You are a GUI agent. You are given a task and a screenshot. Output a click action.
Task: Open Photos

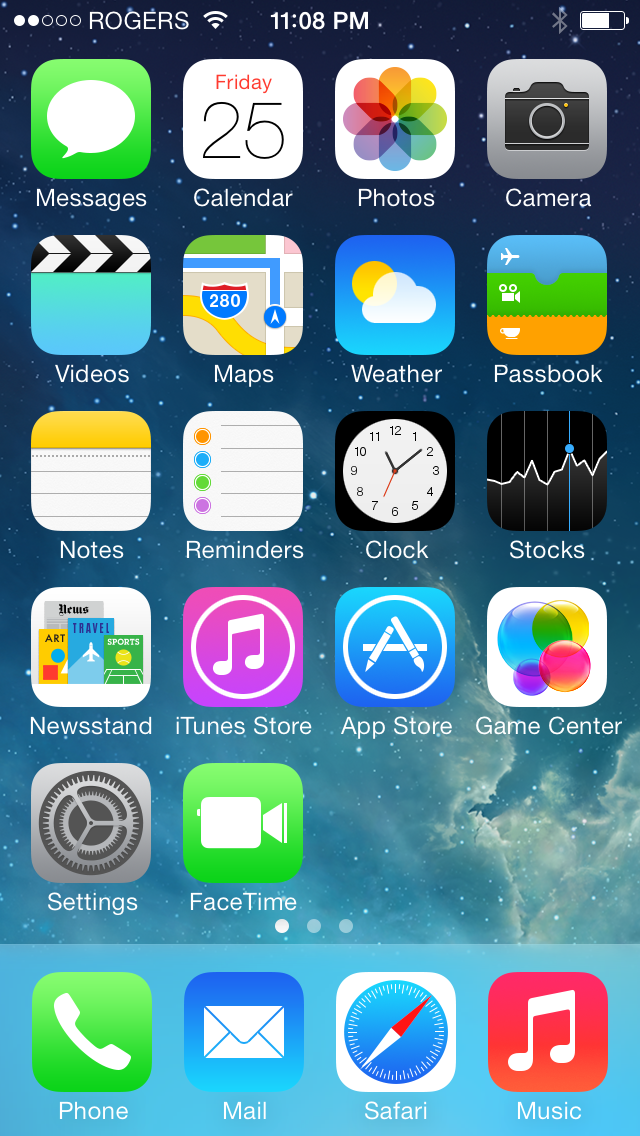tap(395, 119)
